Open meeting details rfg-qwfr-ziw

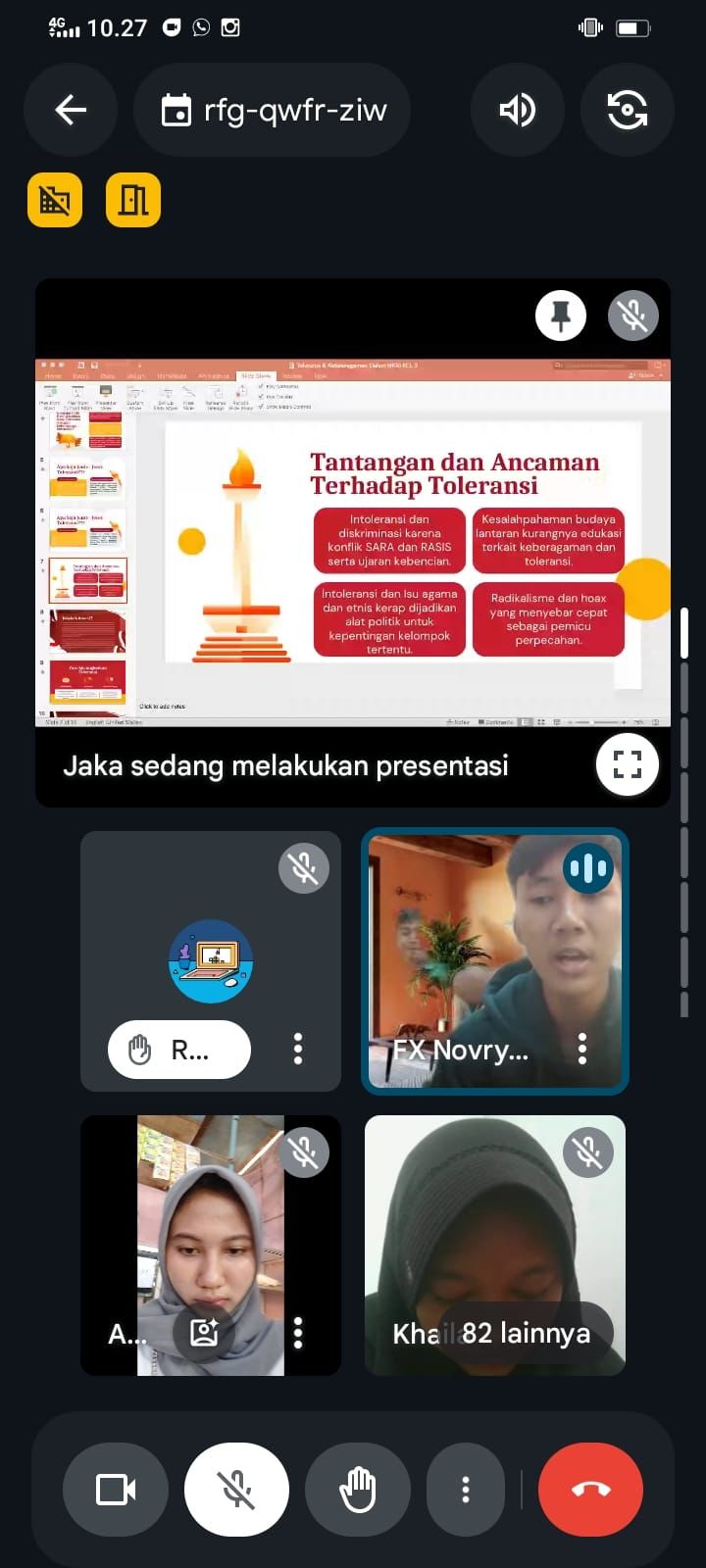click(273, 110)
